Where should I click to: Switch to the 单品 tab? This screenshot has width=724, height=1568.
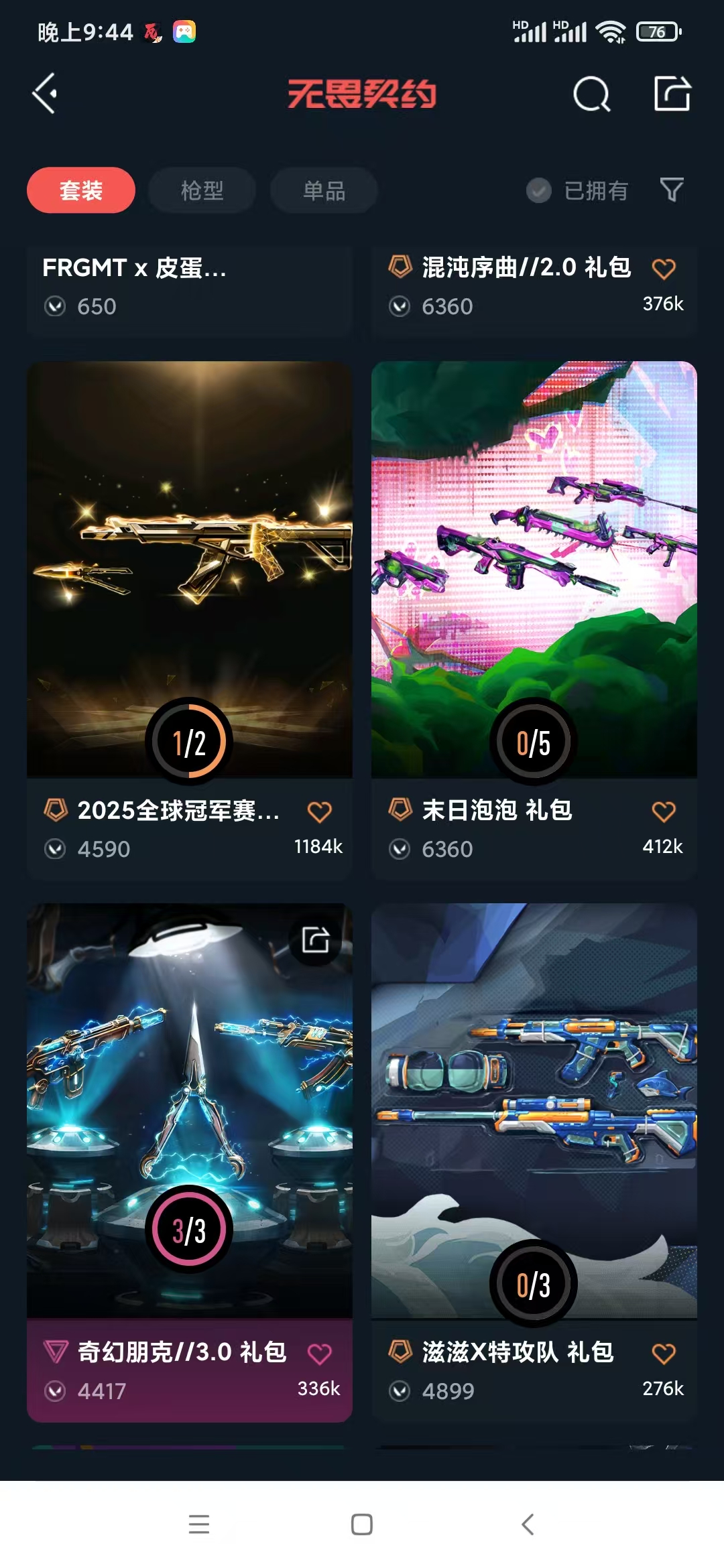pos(324,190)
